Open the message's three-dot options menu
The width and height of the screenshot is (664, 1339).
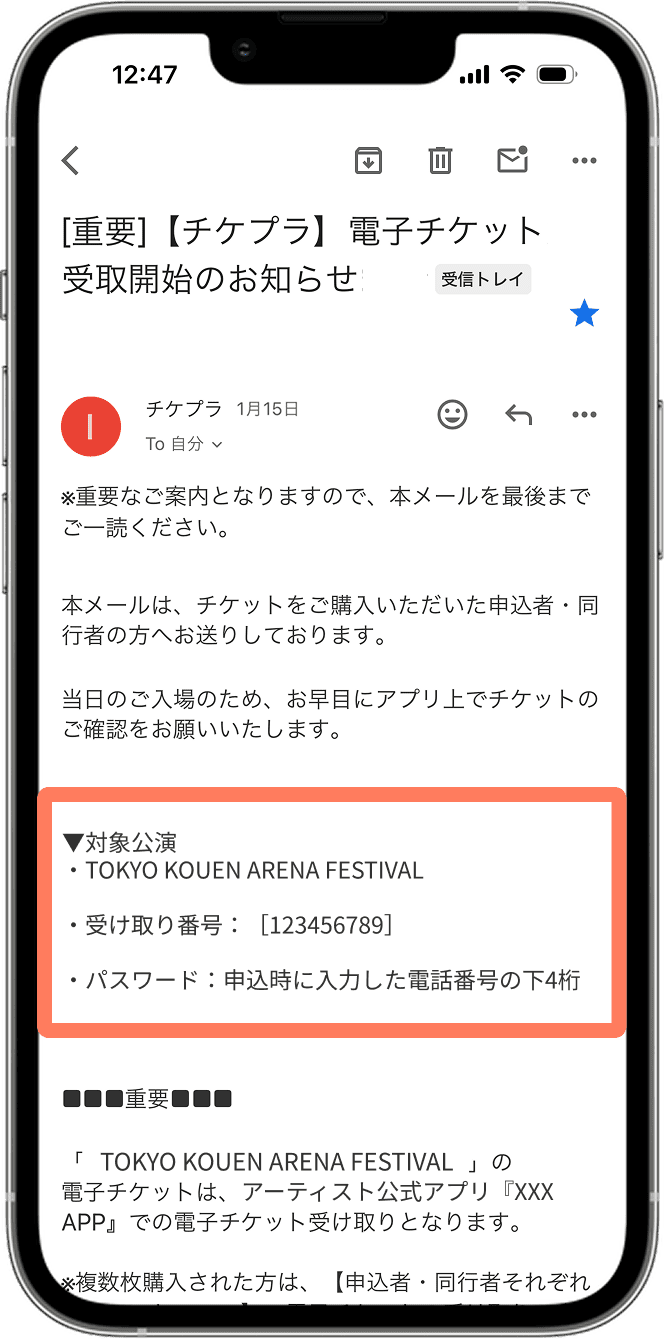coord(584,414)
